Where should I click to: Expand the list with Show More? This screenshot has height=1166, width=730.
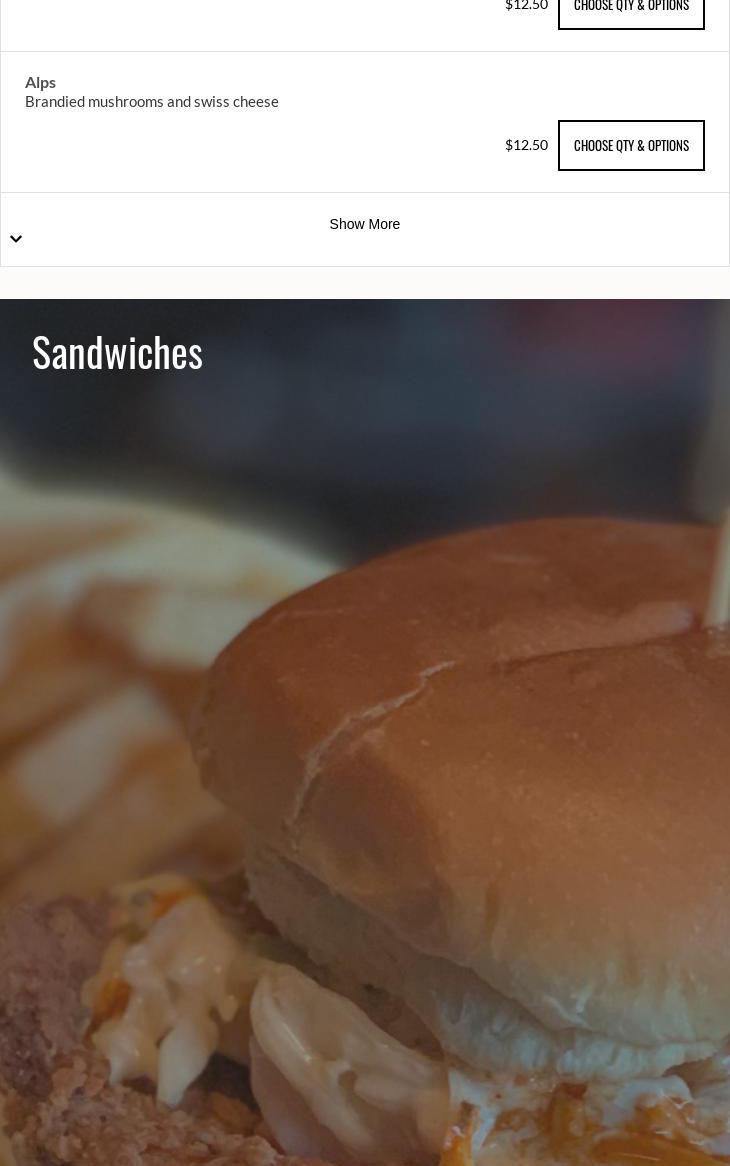(x=364, y=225)
